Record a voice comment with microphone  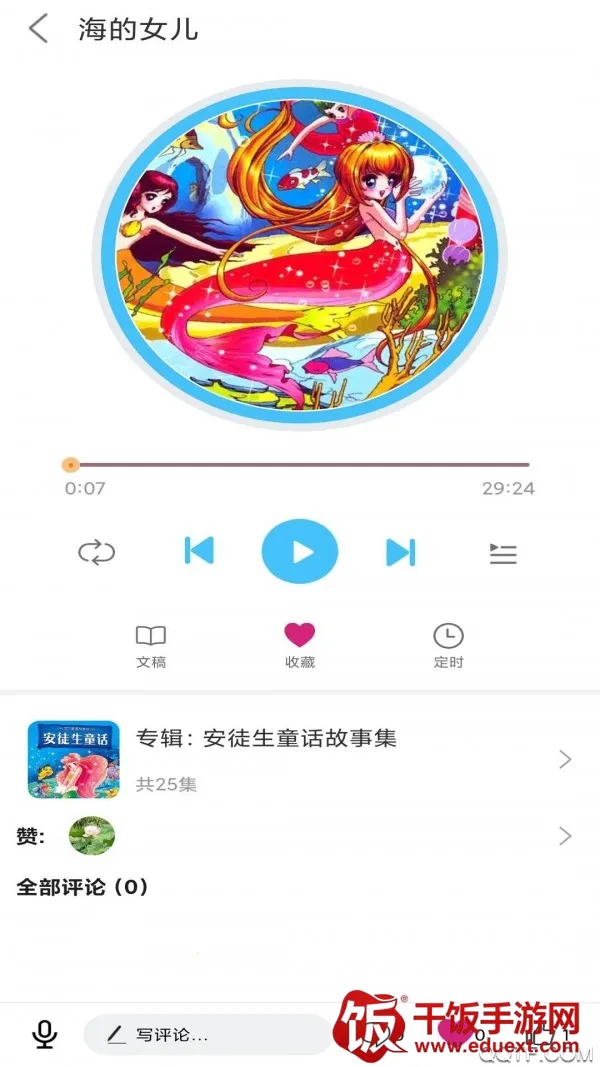pyautogui.click(x=44, y=1034)
